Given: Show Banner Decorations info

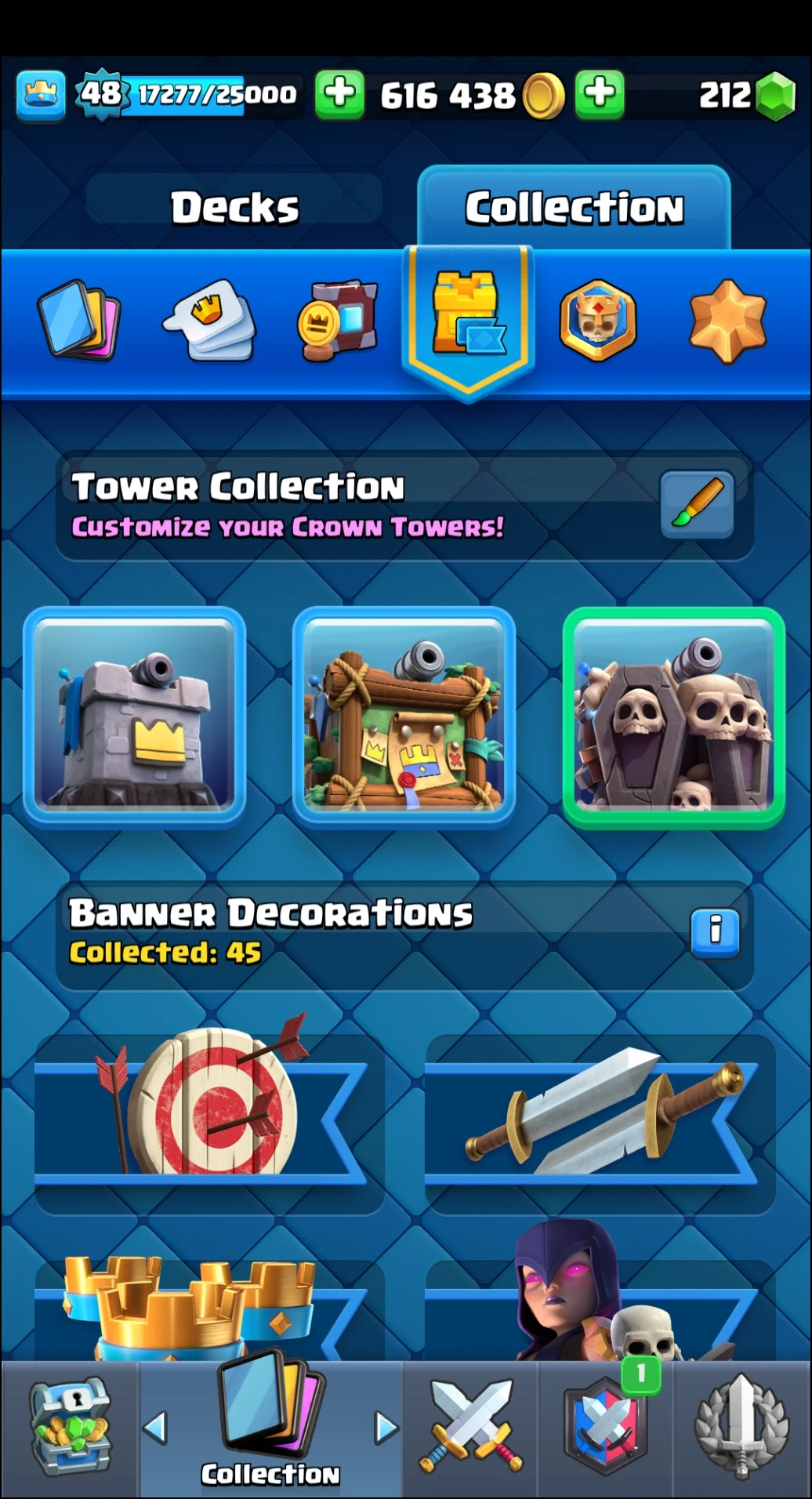Looking at the screenshot, I should click(715, 932).
